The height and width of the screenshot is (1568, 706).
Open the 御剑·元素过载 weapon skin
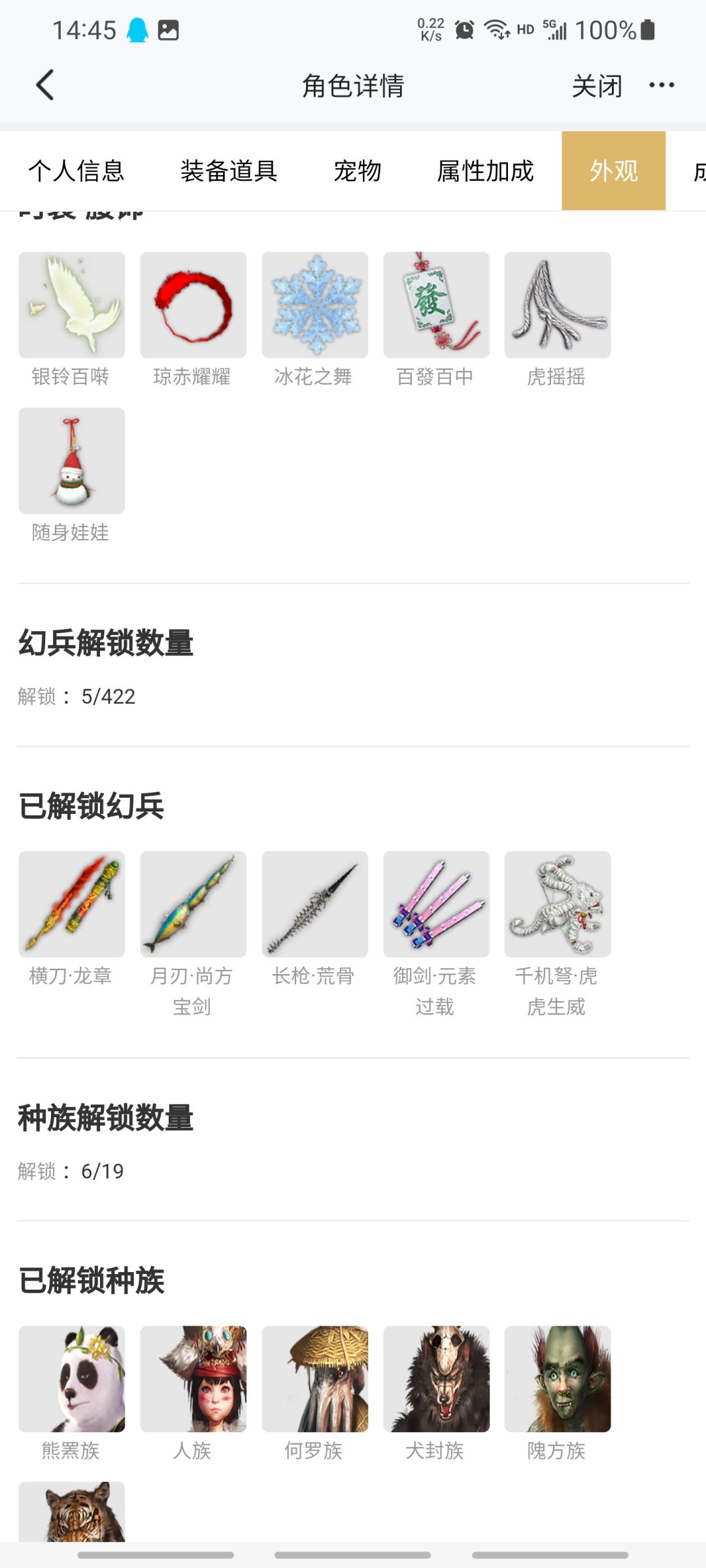click(437, 904)
